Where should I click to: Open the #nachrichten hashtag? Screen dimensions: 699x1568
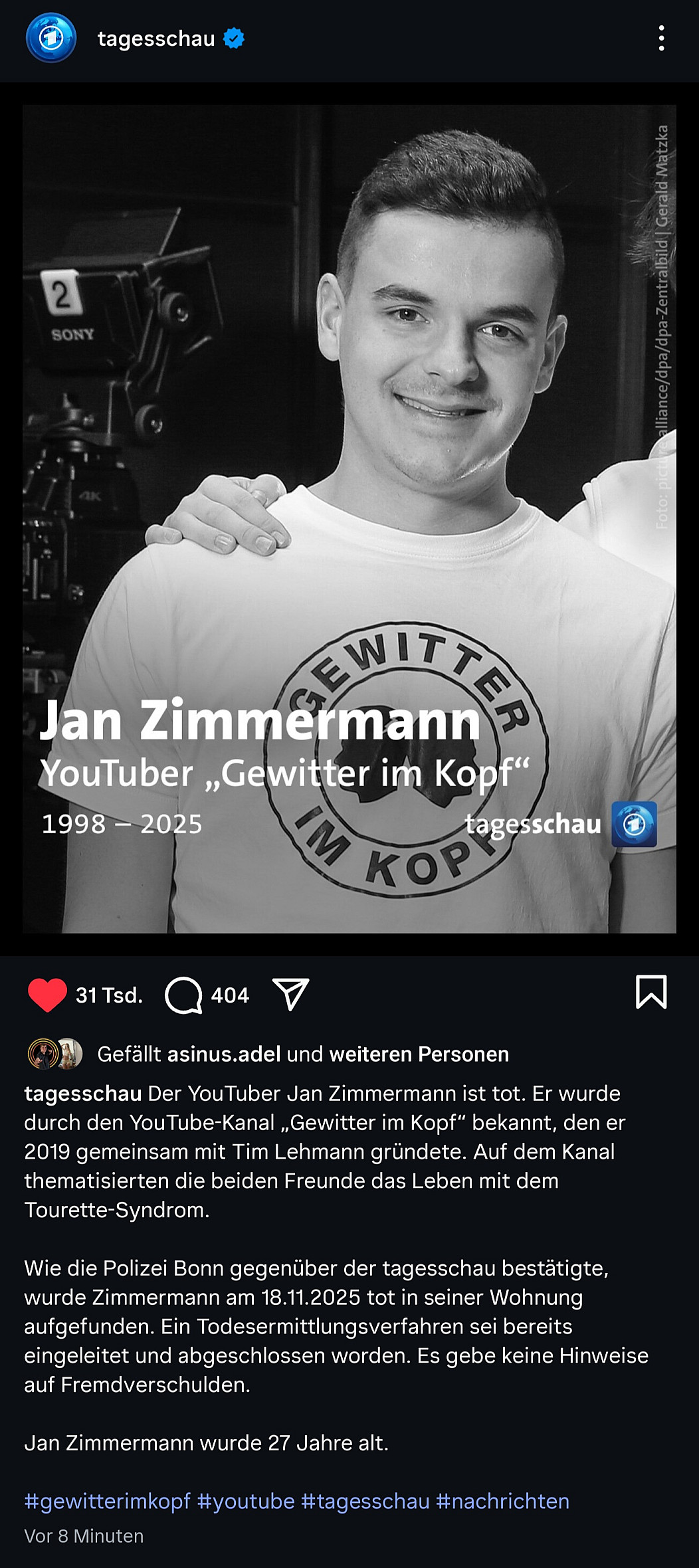click(503, 1501)
